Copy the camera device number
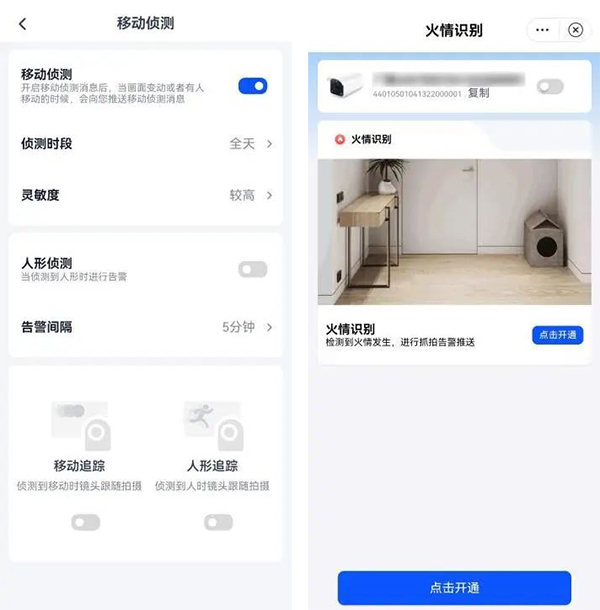 [x=479, y=93]
